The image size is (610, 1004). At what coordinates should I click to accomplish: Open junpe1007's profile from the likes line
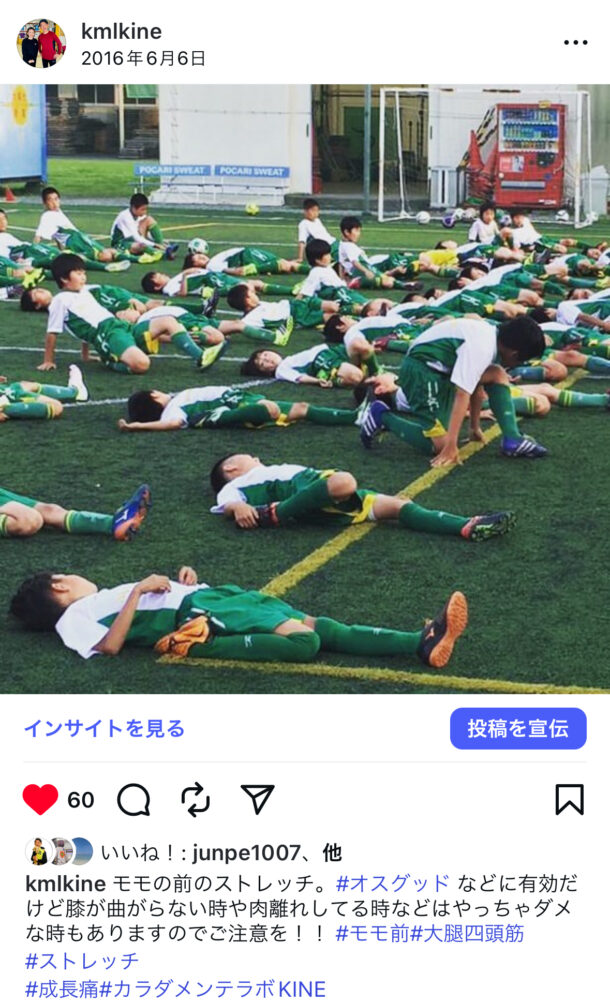(x=244, y=852)
